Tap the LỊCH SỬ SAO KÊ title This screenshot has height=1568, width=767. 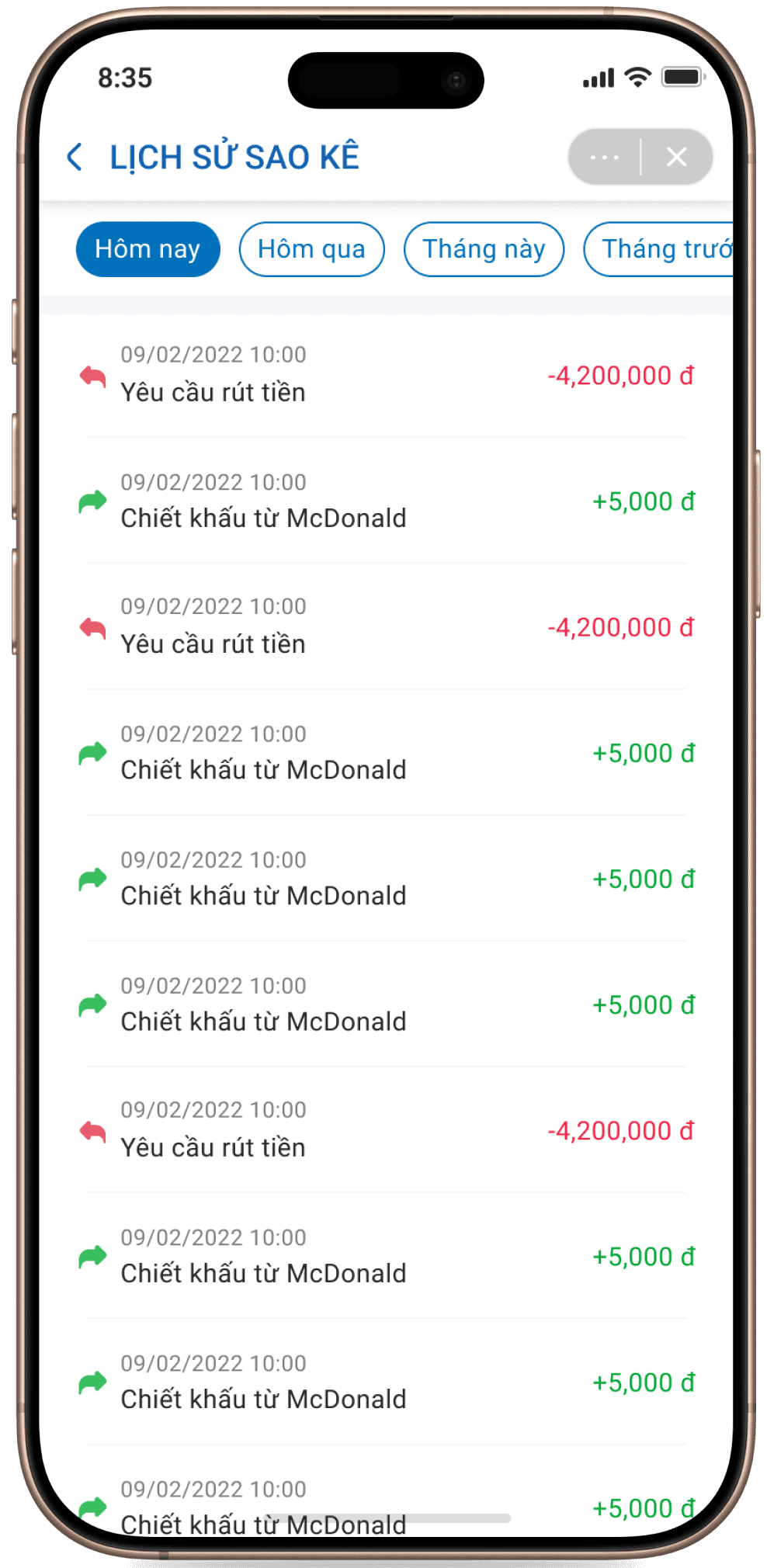pyautogui.click(x=234, y=157)
